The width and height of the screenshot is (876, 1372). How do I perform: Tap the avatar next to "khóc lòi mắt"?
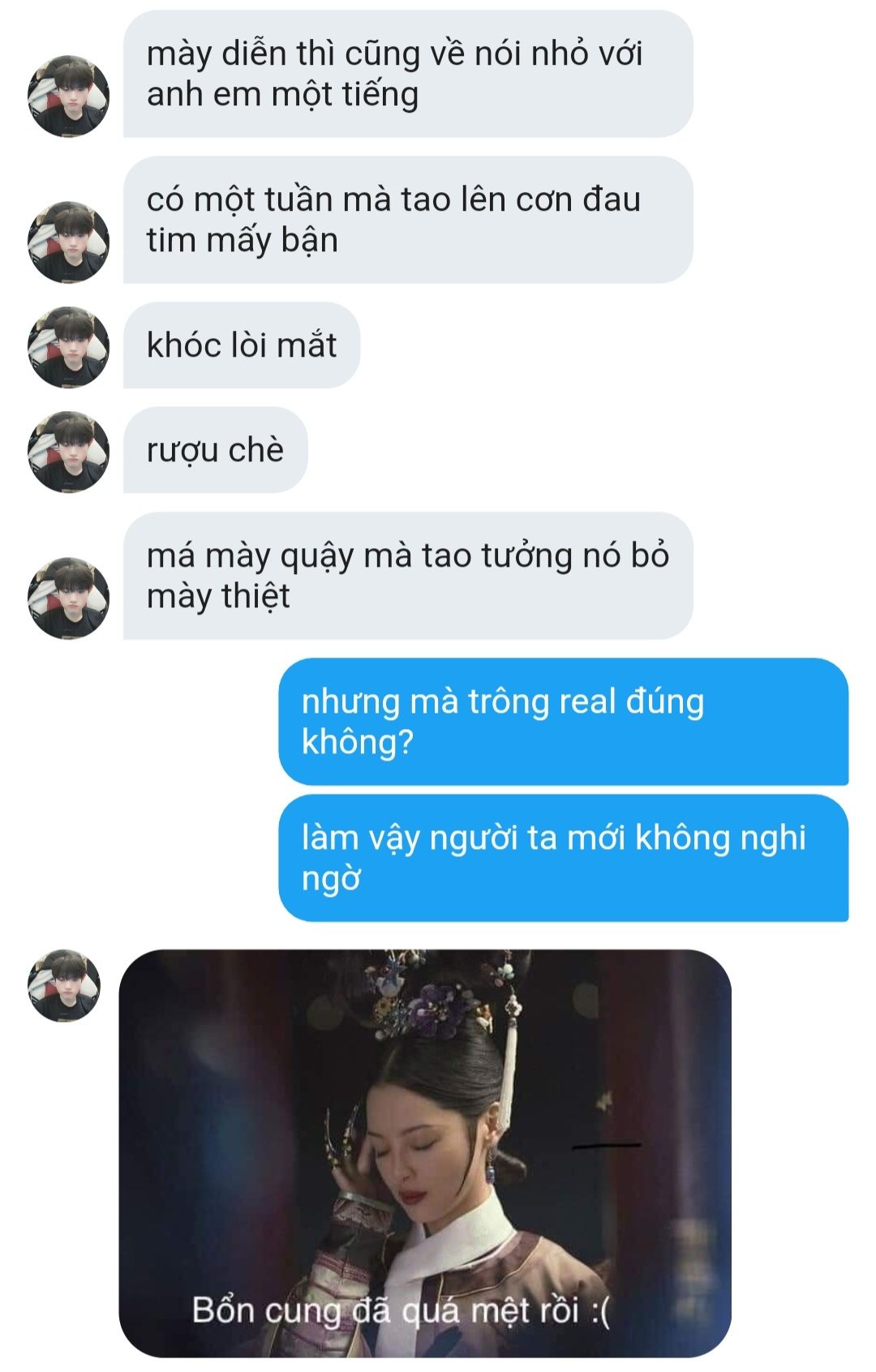click(68, 346)
